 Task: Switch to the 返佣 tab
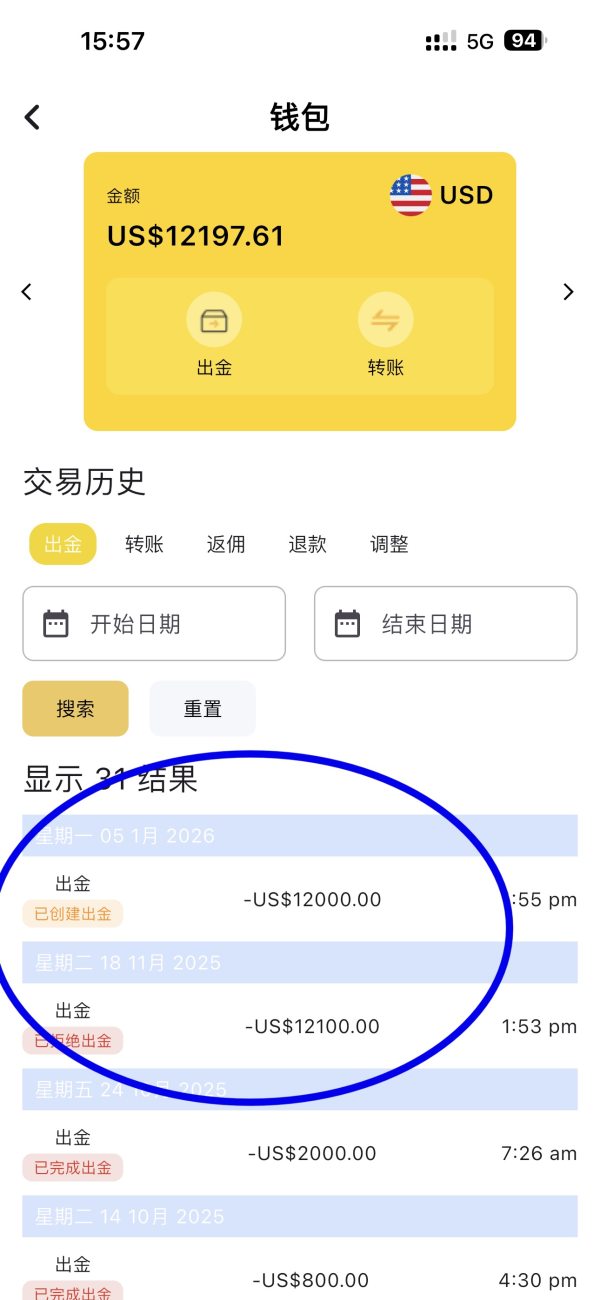point(226,544)
